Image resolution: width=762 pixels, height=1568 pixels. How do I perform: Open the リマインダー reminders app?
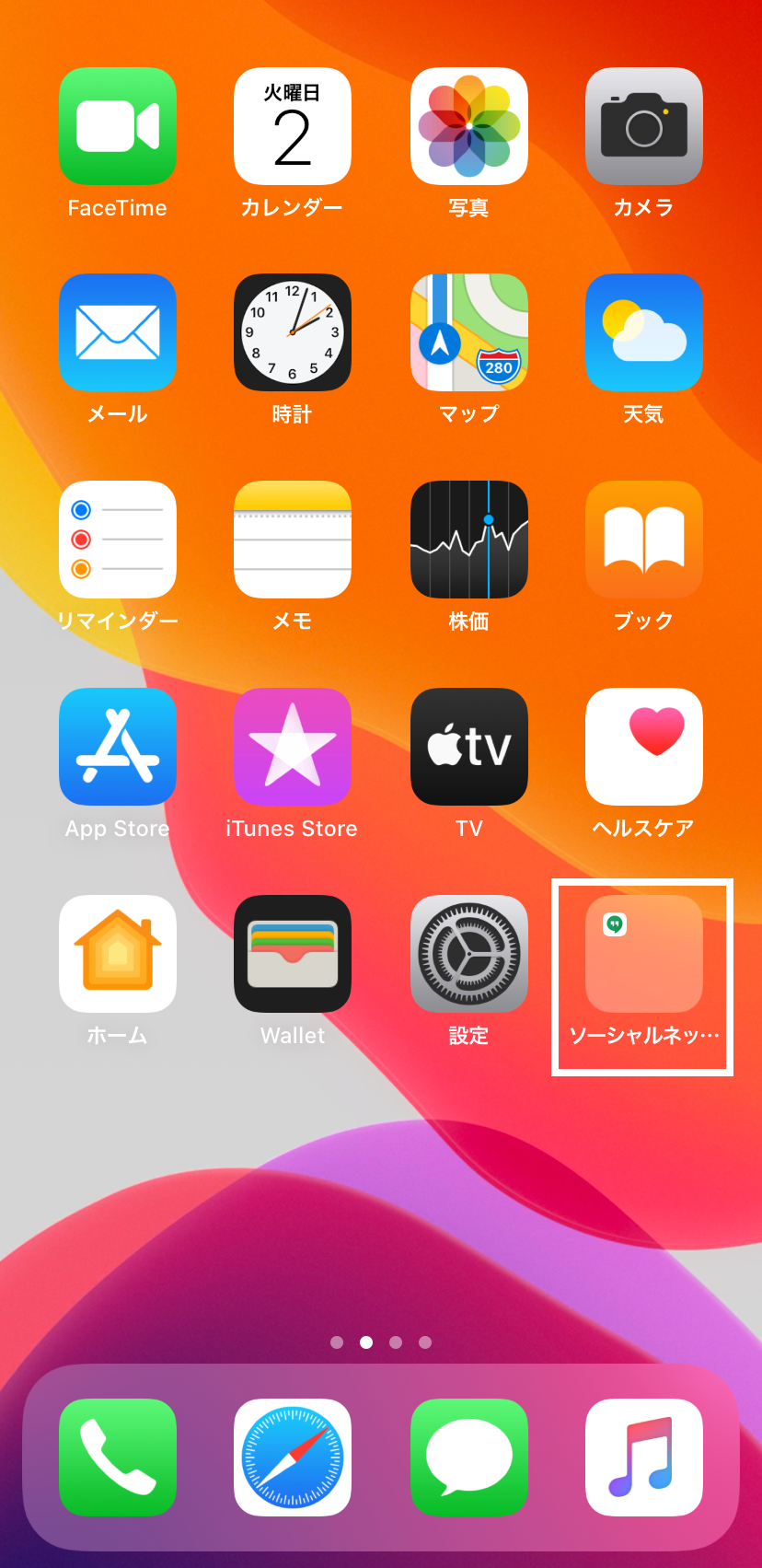[x=118, y=540]
